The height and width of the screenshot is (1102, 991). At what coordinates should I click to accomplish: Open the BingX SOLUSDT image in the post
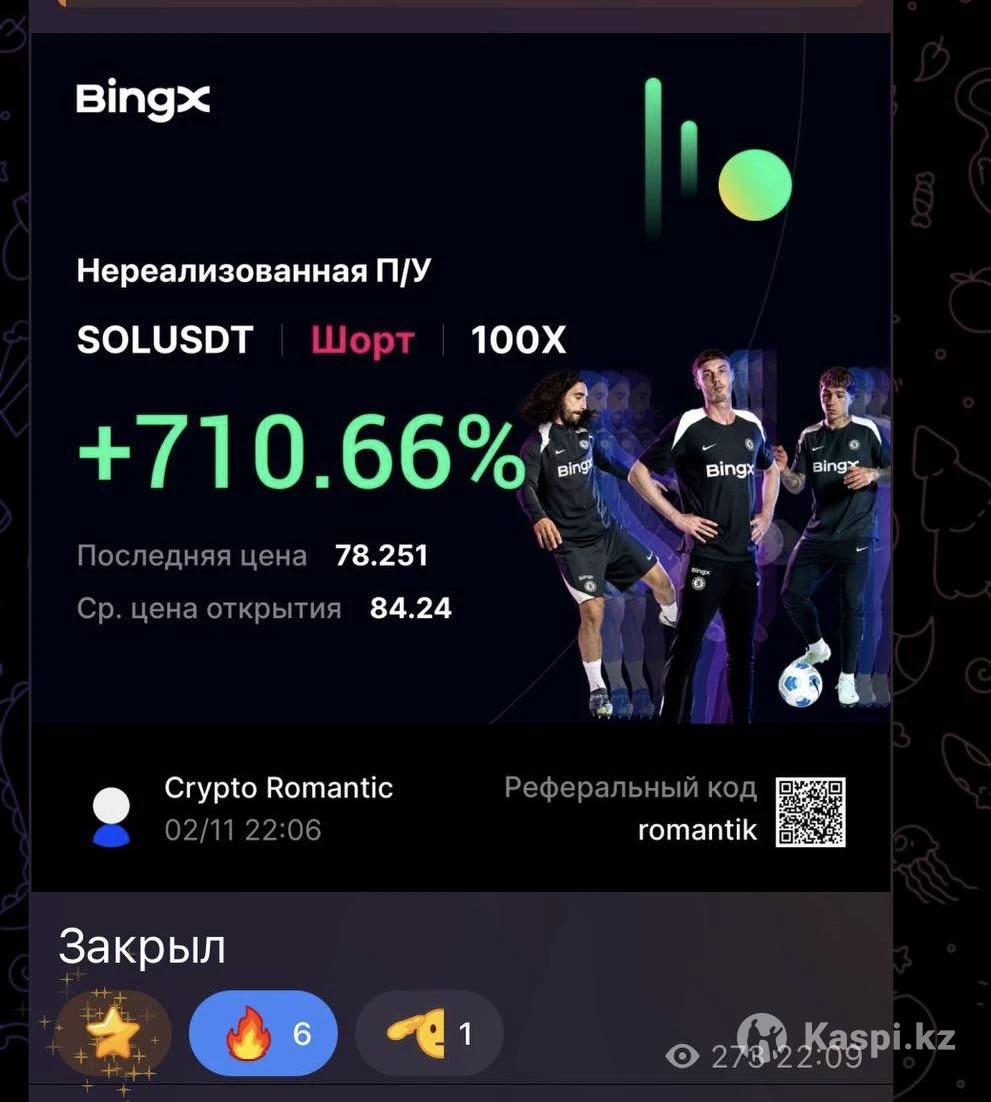[460, 460]
